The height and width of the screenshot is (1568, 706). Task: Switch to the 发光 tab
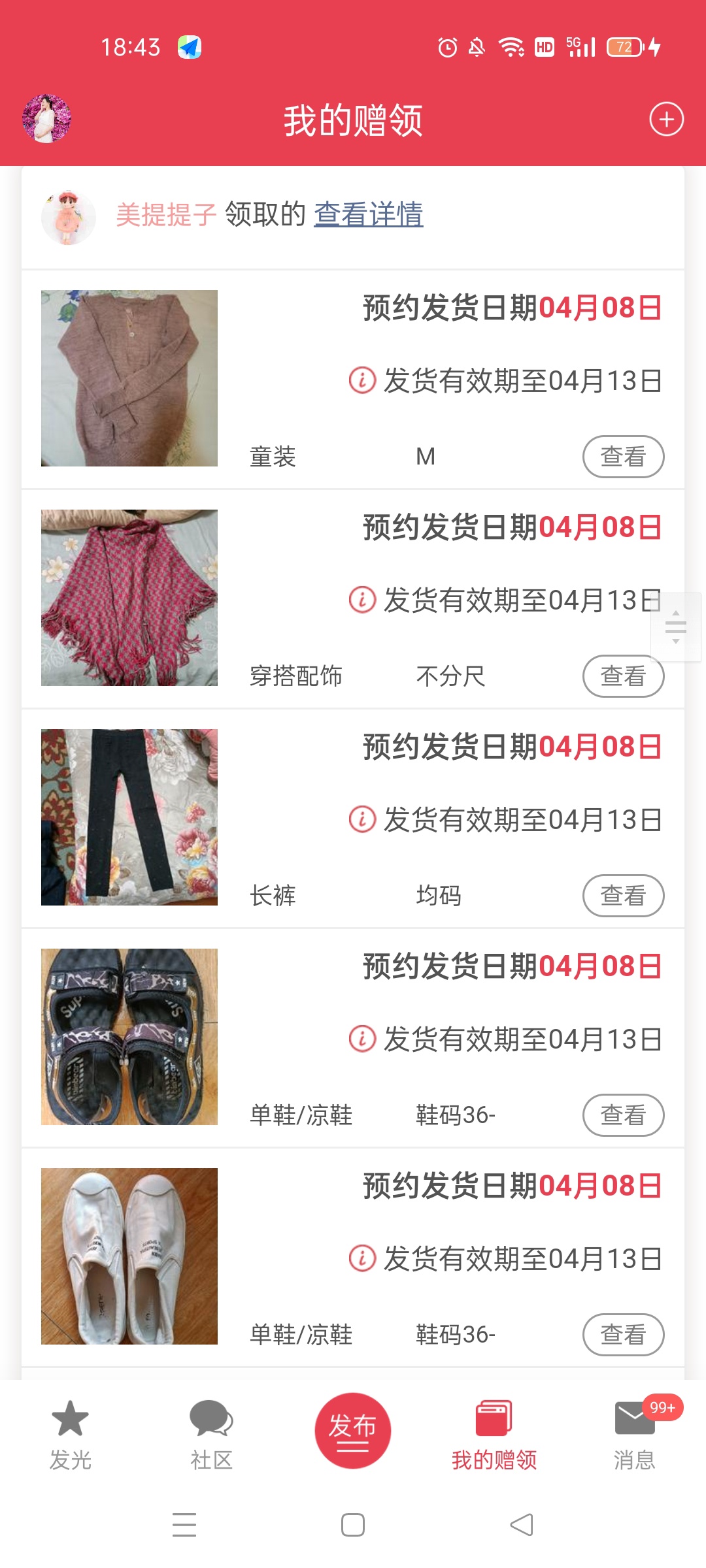[71, 1435]
